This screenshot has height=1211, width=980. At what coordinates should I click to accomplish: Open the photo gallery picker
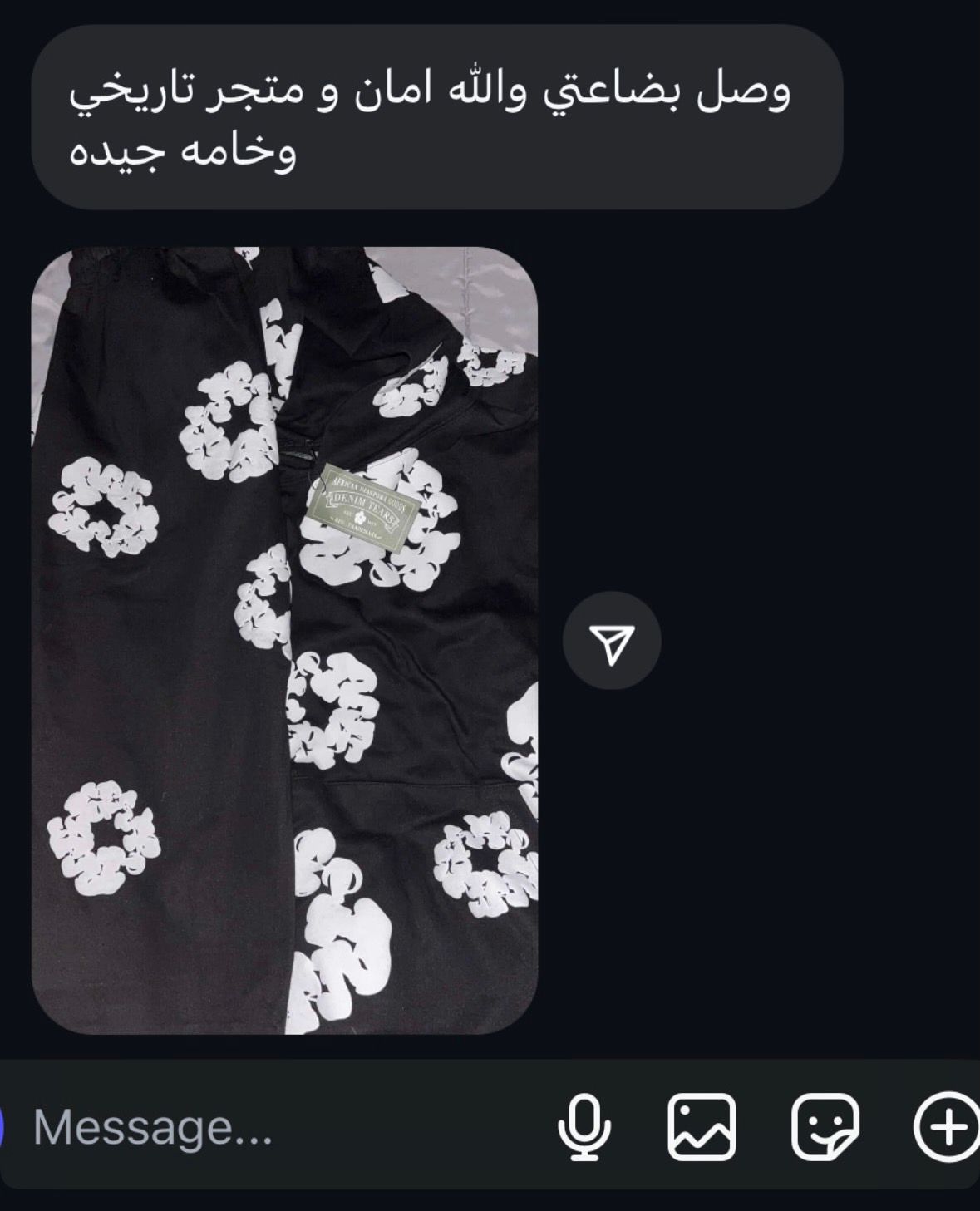click(x=702, y=1127)
